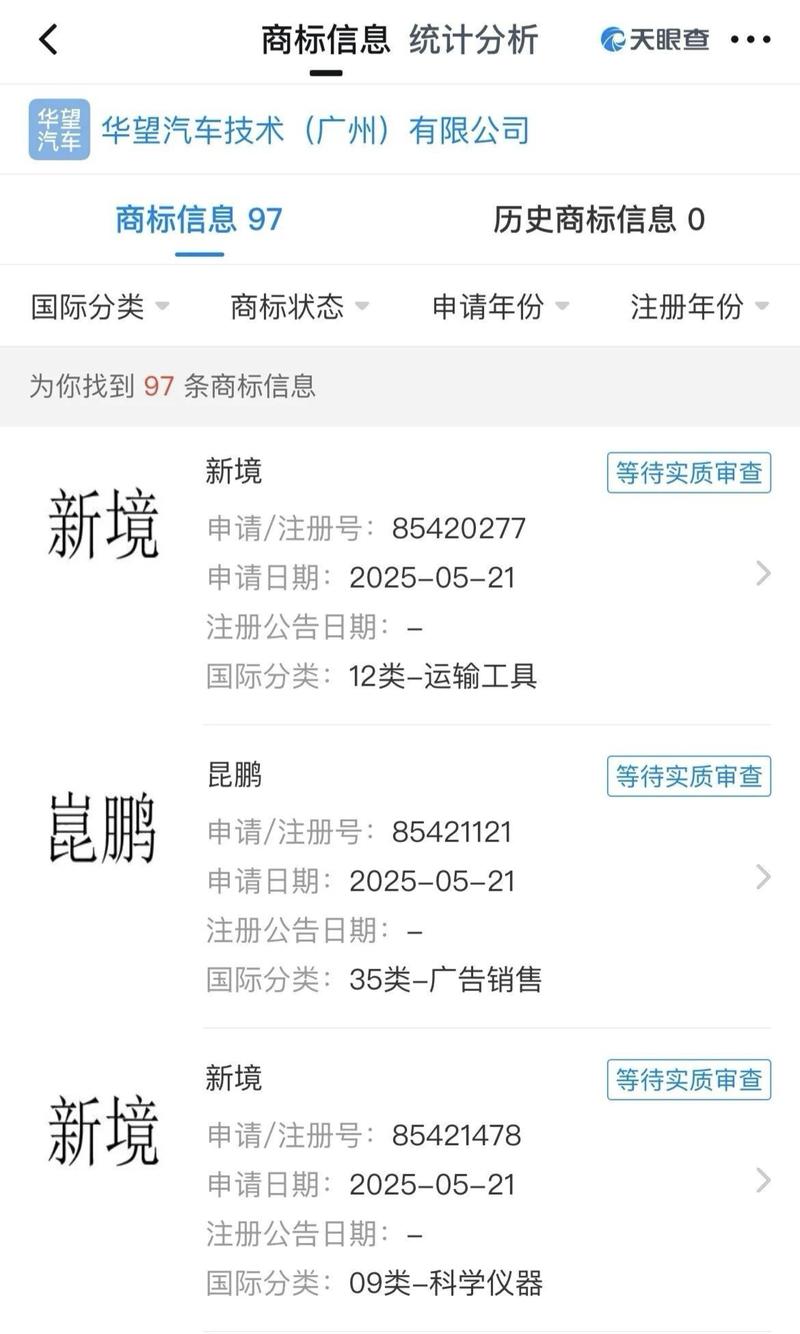The width and height of the screenshot is (800, 1334).
Task: Switch to the 统计分析 tab
Action: [473, 40]
